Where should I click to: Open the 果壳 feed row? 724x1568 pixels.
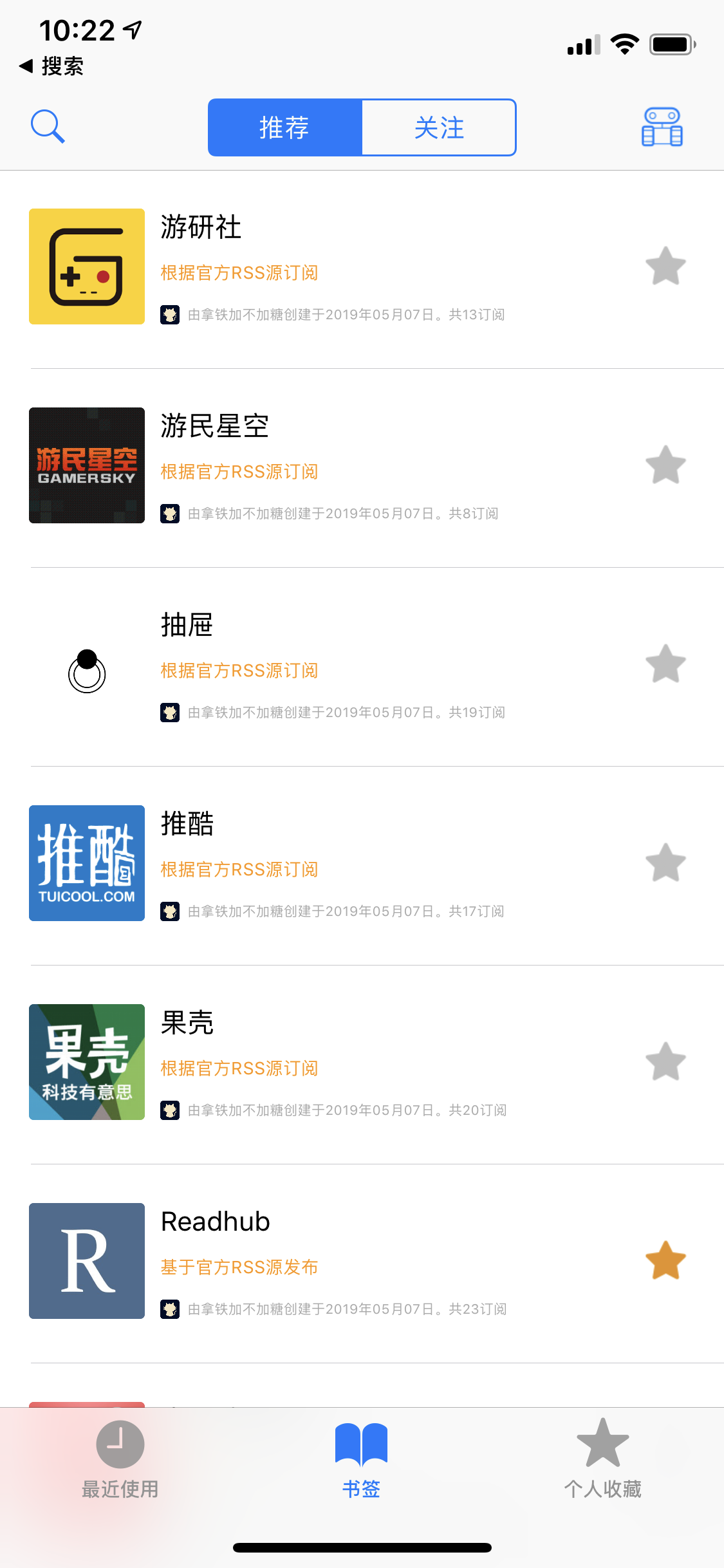tap(362, 1065)
